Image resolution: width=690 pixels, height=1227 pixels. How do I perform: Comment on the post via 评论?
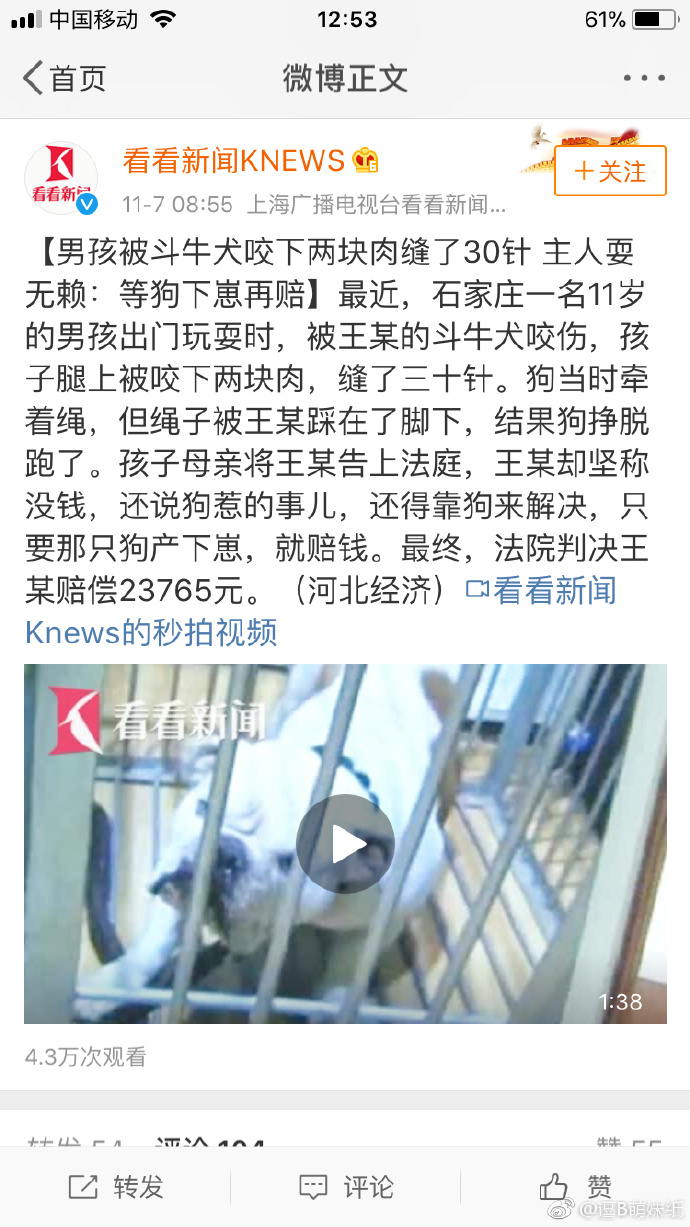click(x=345, y=1187)
